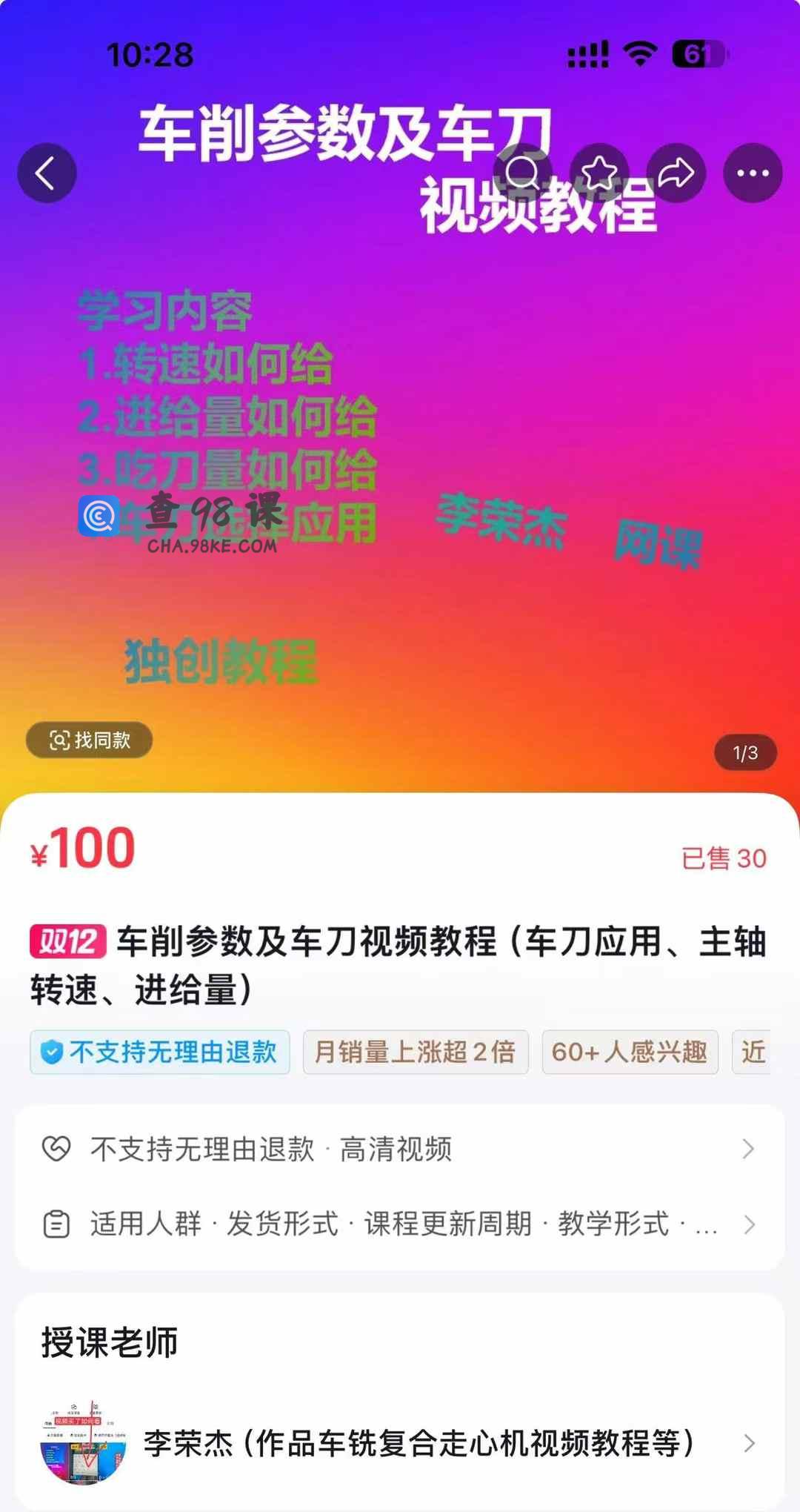Open the search magnifier icon

click(x=523, y=173)
